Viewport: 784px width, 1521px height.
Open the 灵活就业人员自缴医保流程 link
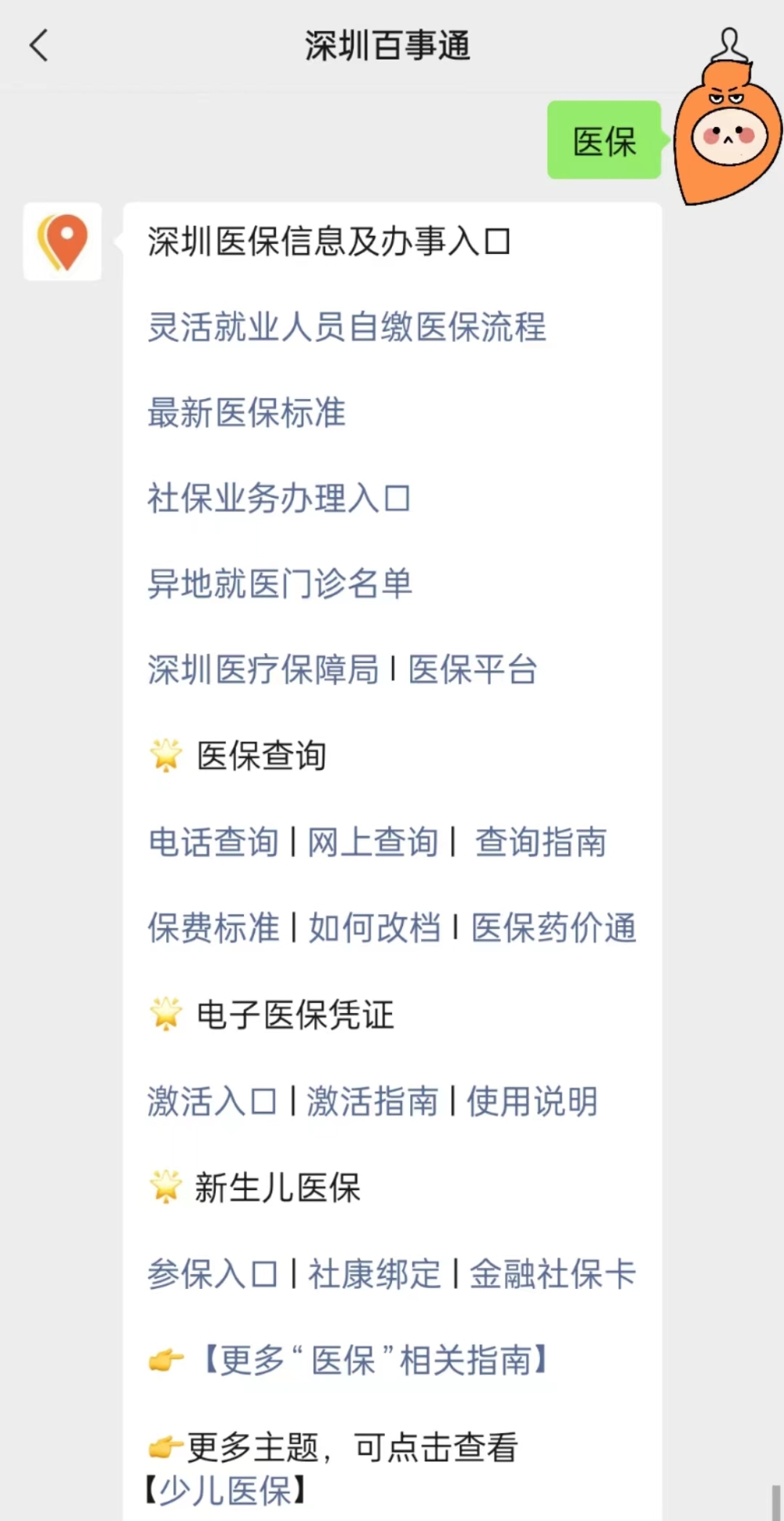pos(347,327)
